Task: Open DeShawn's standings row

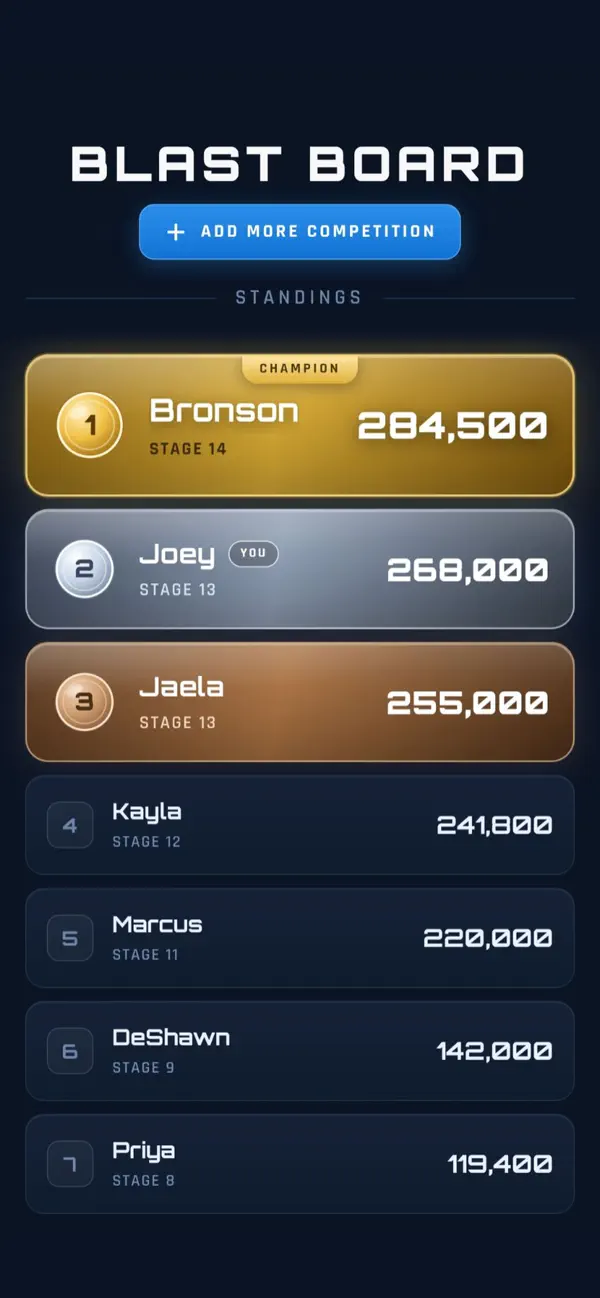Action: click(x=300, y=1051)
